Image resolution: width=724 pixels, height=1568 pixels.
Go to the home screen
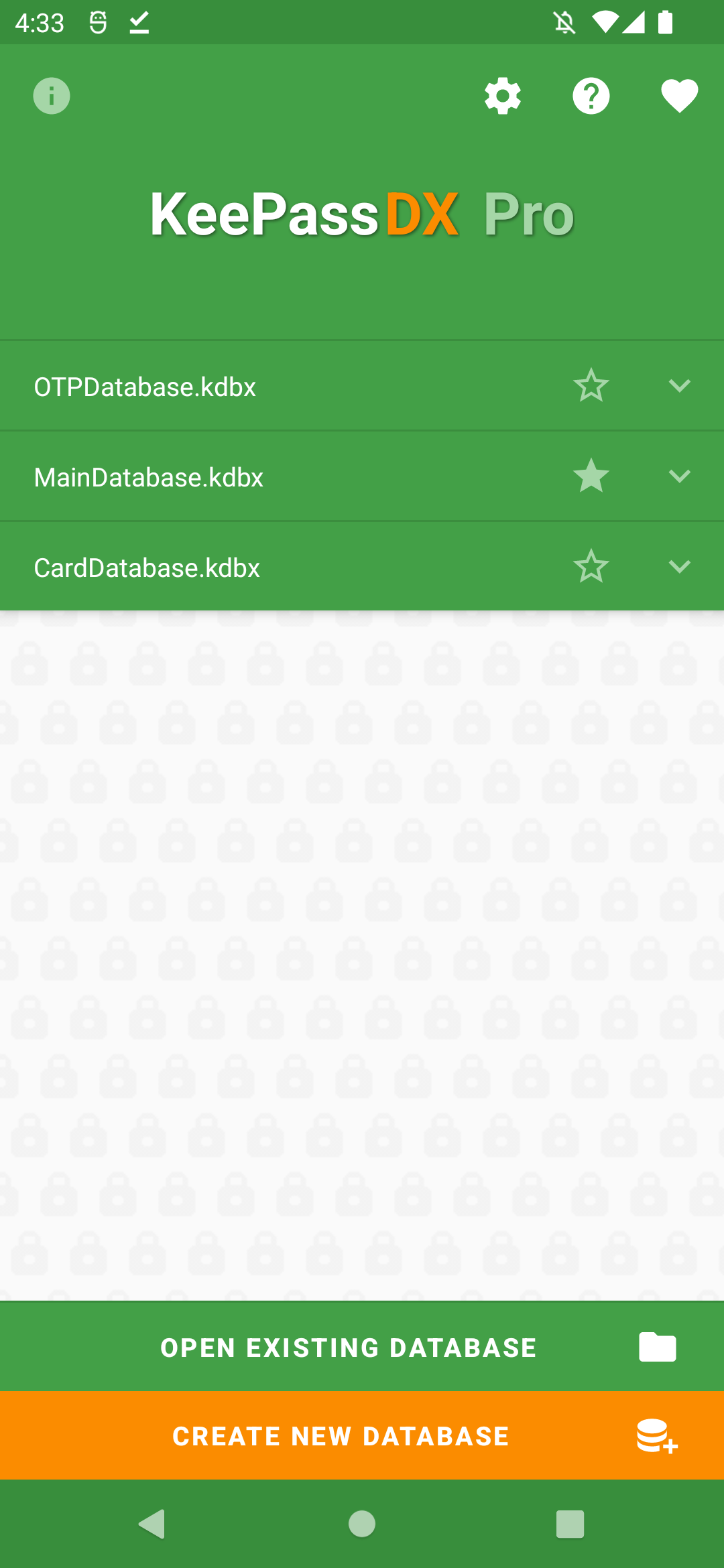pos(362,1524)
